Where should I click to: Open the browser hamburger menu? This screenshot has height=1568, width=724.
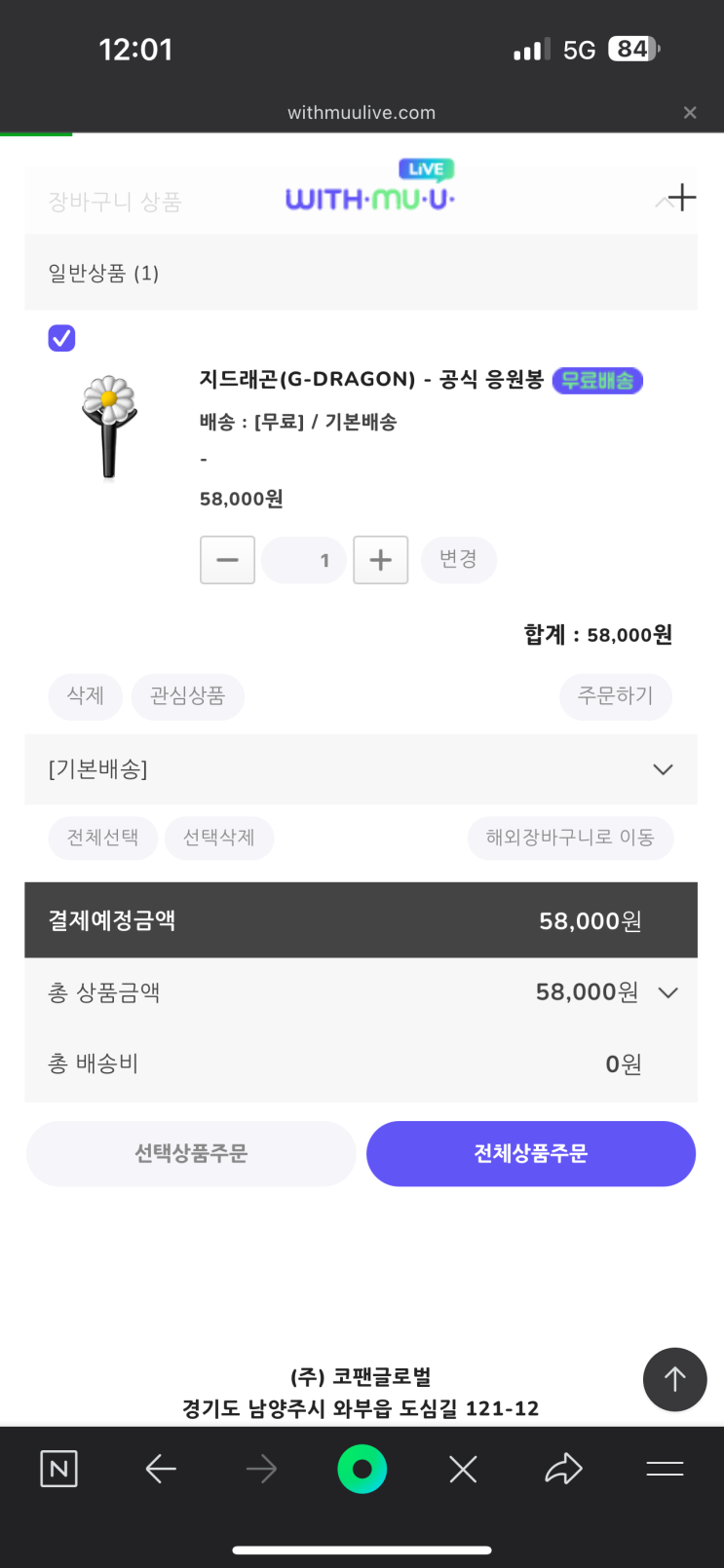click(x=665, y=1469)
